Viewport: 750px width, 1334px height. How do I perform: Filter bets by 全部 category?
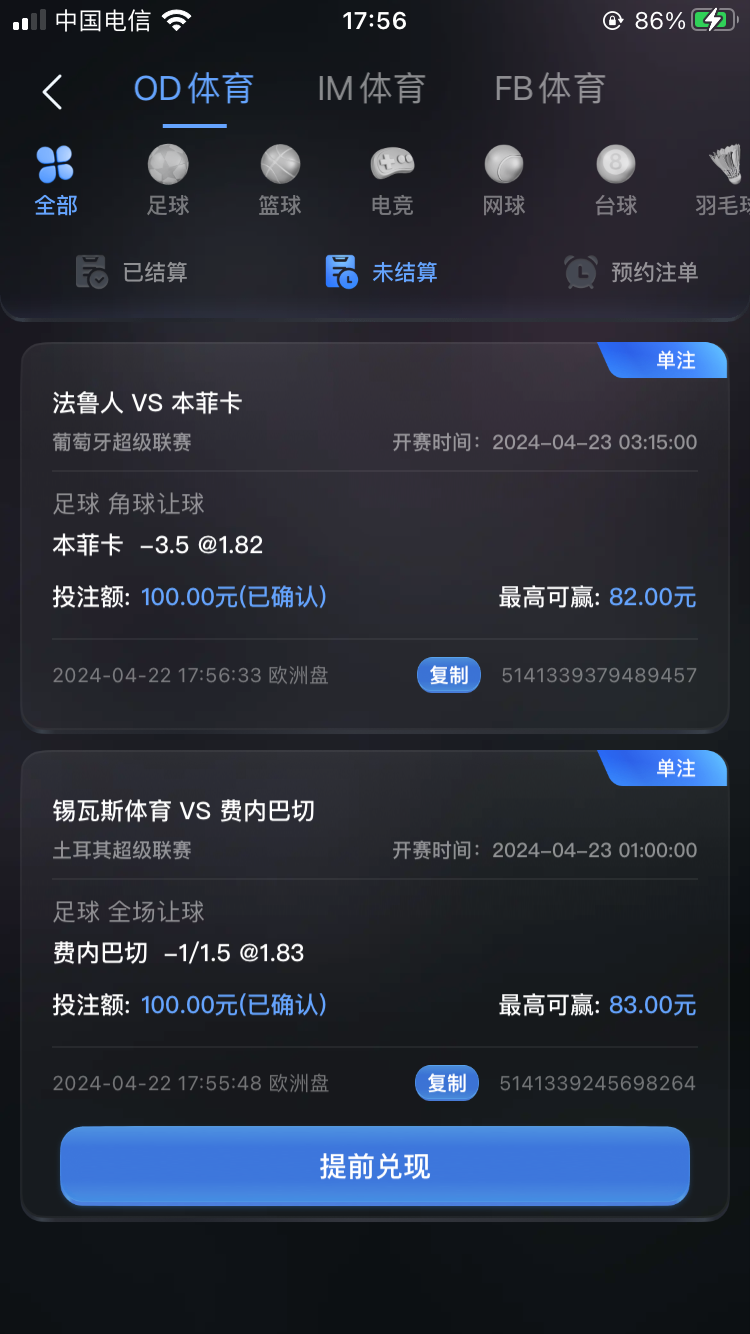point(56,181)
